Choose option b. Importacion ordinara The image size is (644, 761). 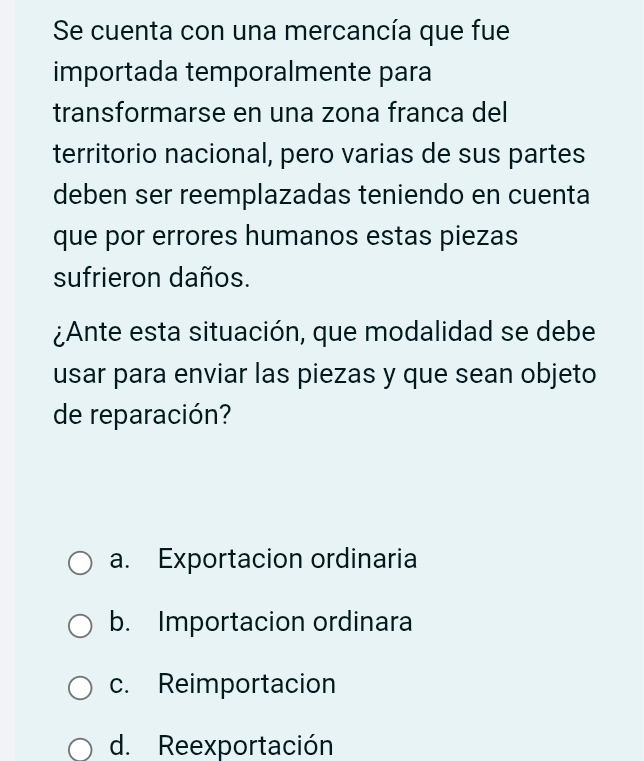(x=81, y=626)
